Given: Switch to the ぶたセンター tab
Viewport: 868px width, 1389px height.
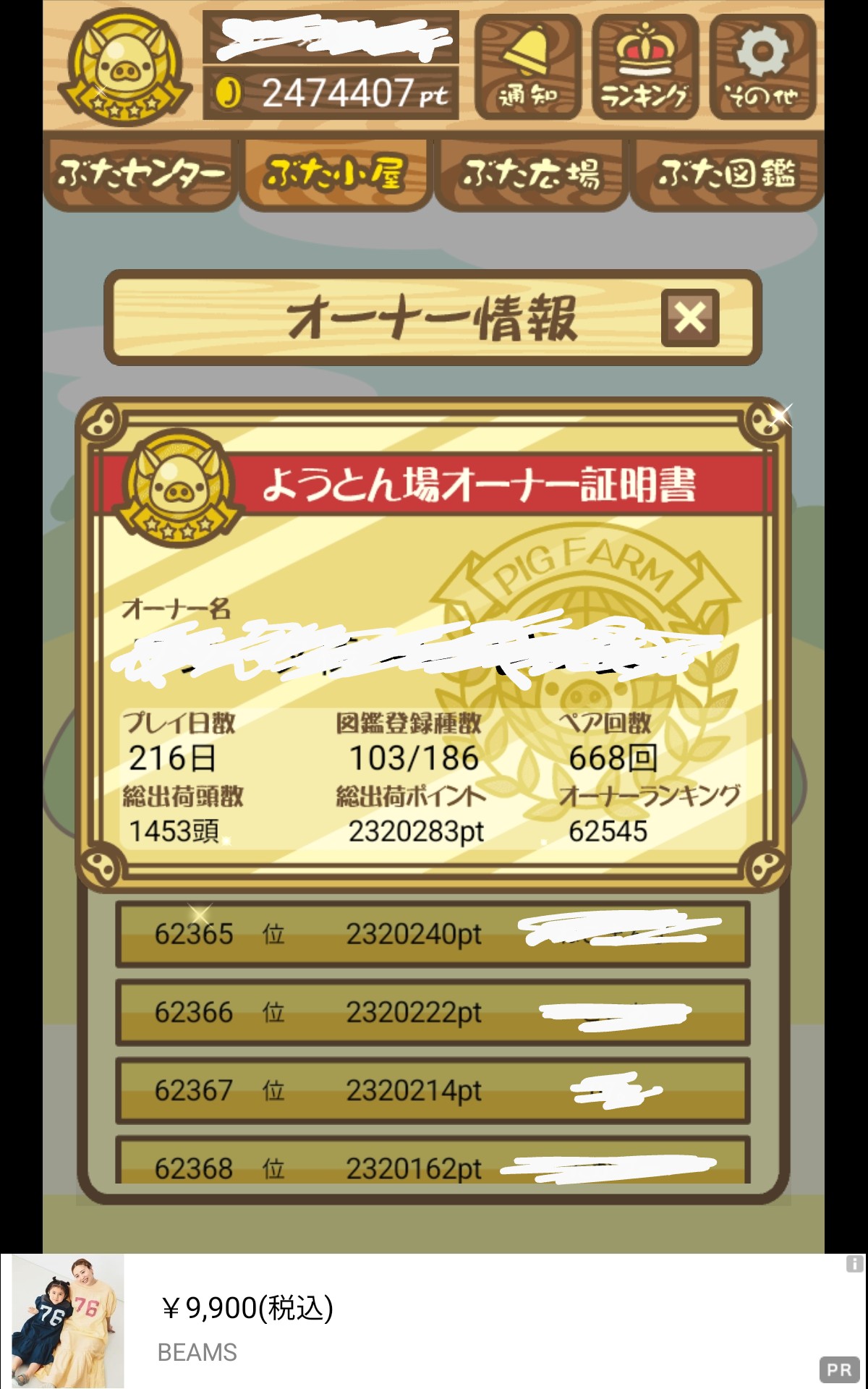Looking at the screenshot, I should tap(140, 174).
